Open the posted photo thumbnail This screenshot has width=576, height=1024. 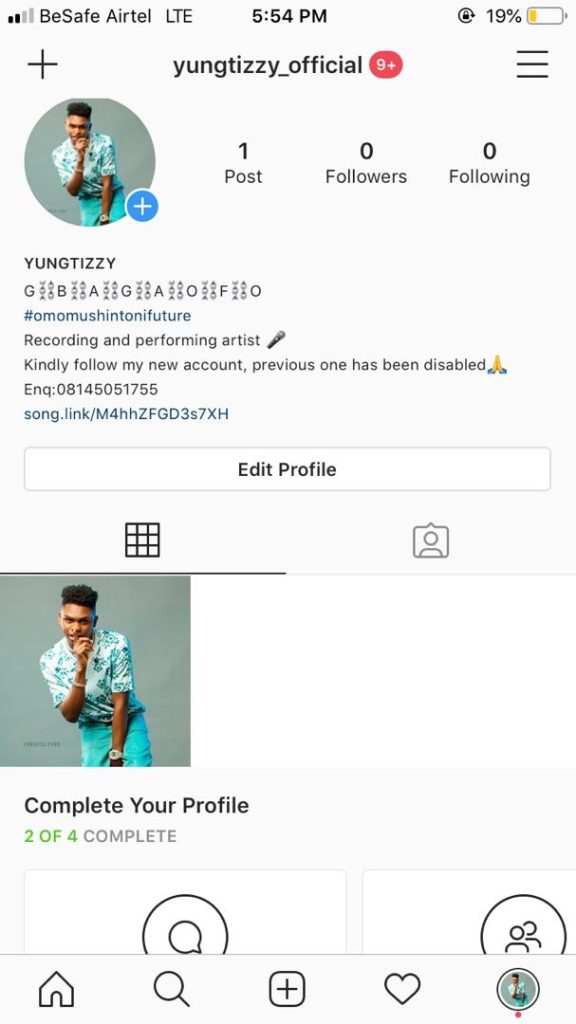[95, 671]
